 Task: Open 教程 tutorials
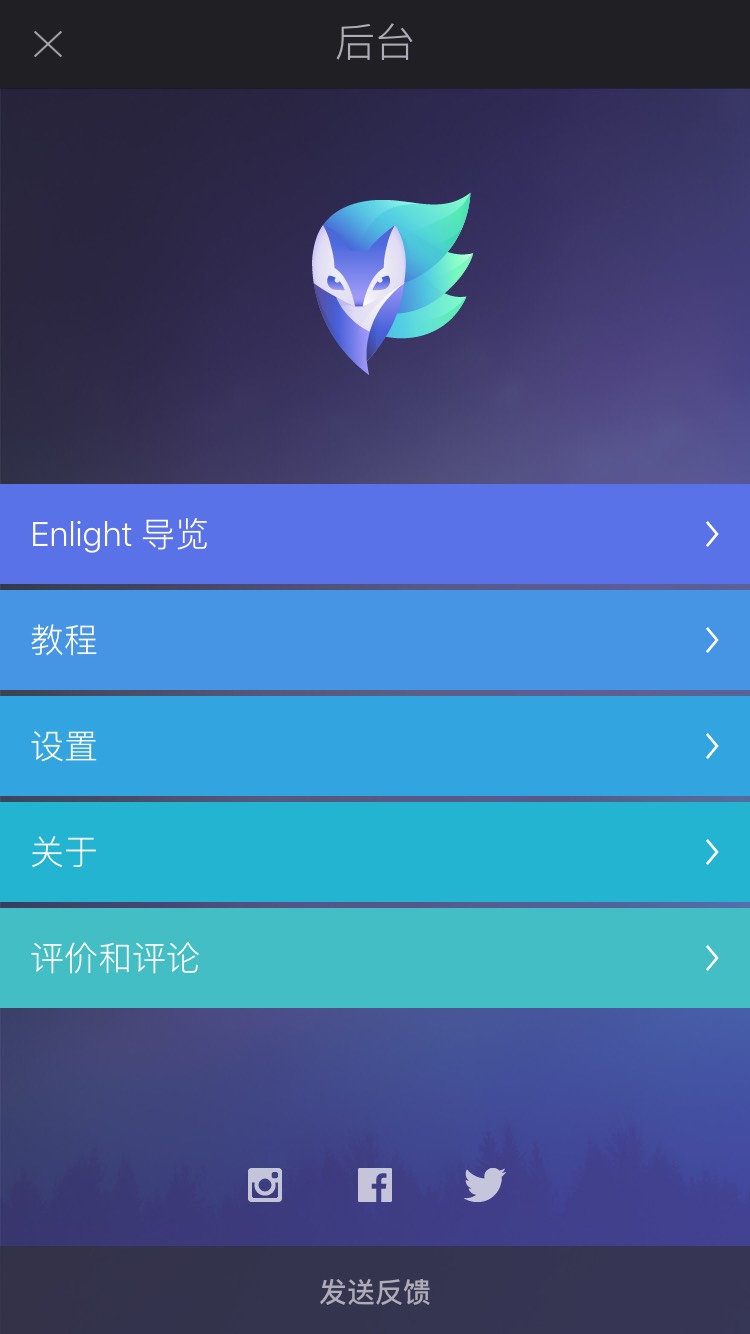(375, 640)
